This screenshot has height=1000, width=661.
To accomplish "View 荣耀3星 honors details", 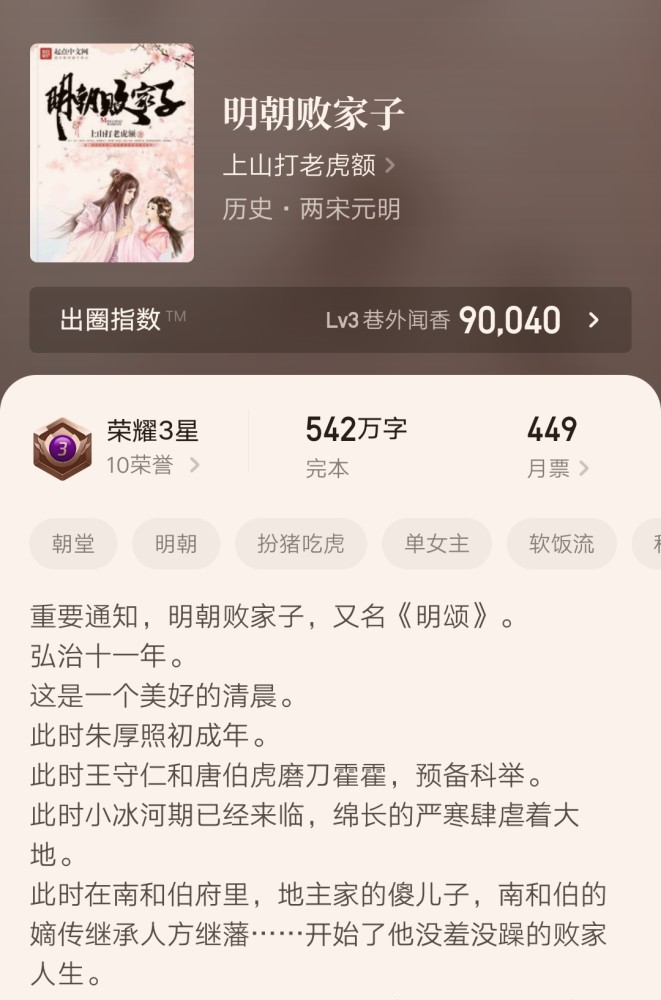I will (152, 447).
